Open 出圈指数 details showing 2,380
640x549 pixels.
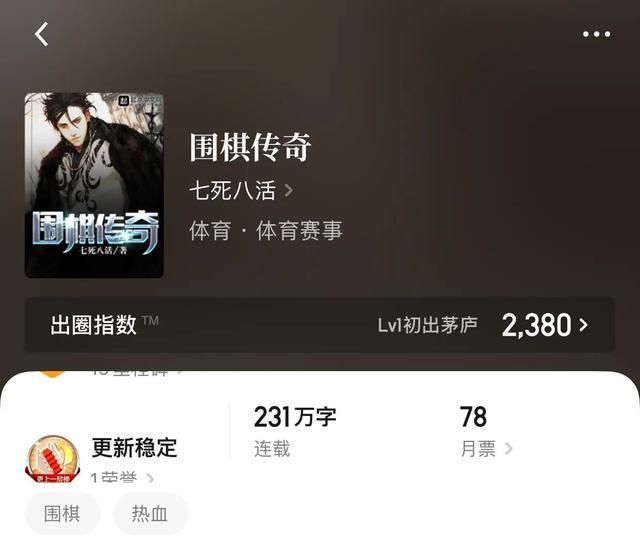point(320,325)
